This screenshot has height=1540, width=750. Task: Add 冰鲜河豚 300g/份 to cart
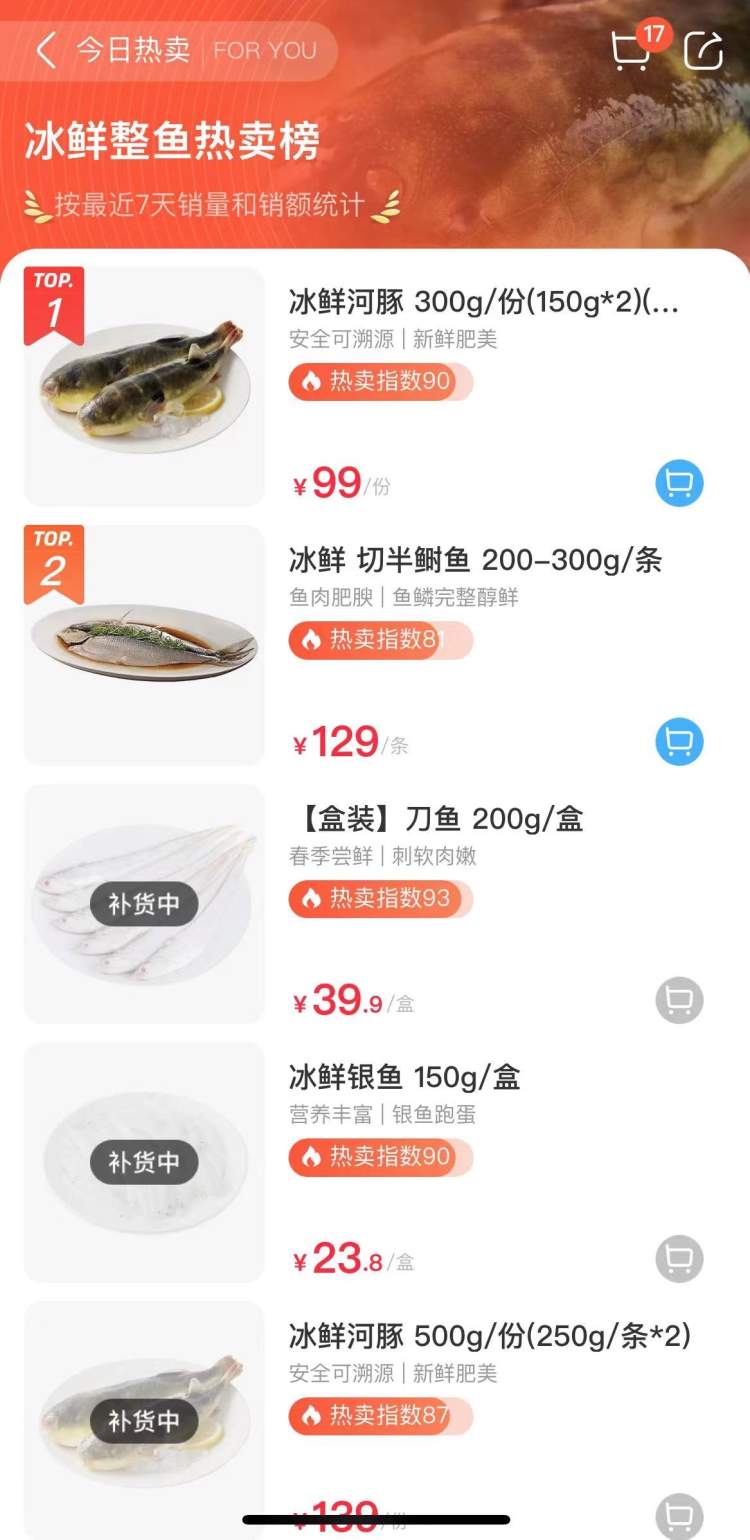tap(679, 484)
